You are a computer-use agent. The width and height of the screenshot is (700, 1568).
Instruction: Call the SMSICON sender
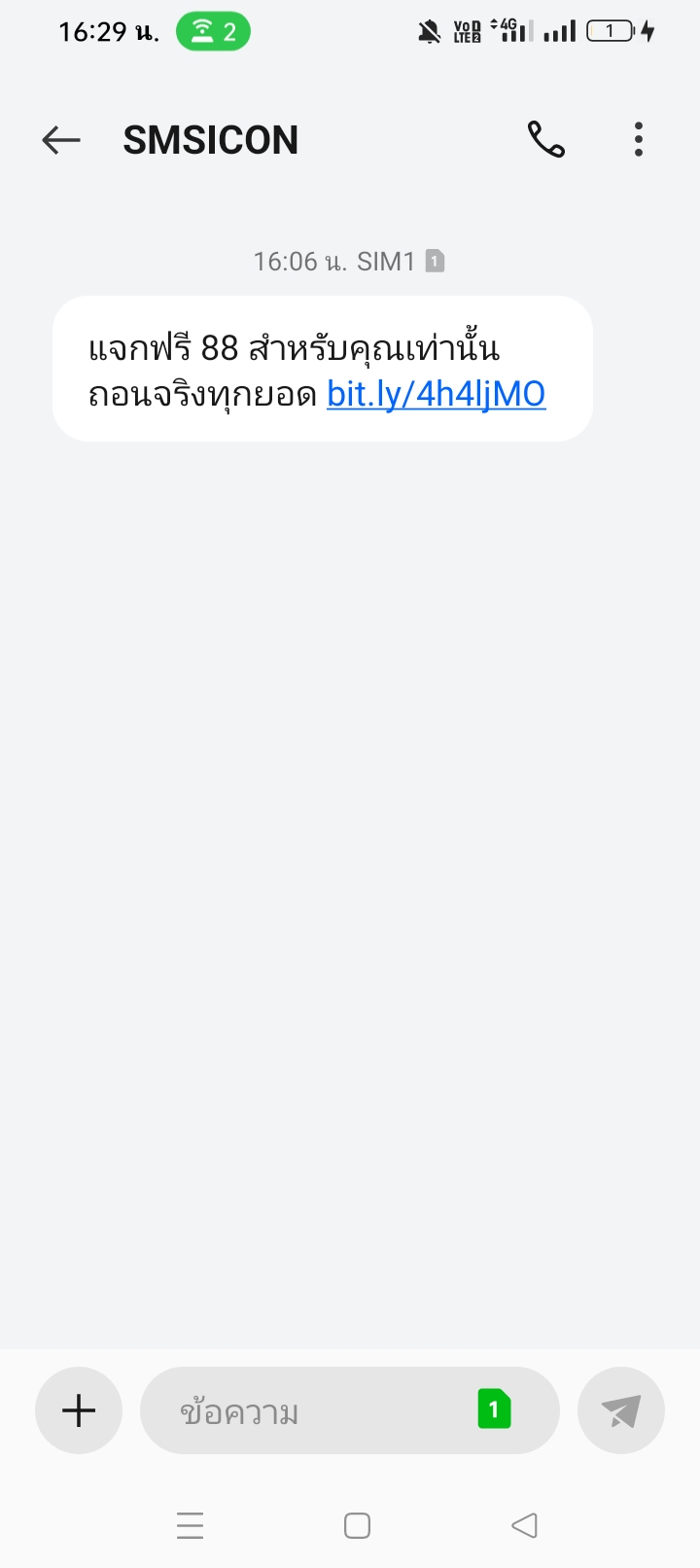545,139
